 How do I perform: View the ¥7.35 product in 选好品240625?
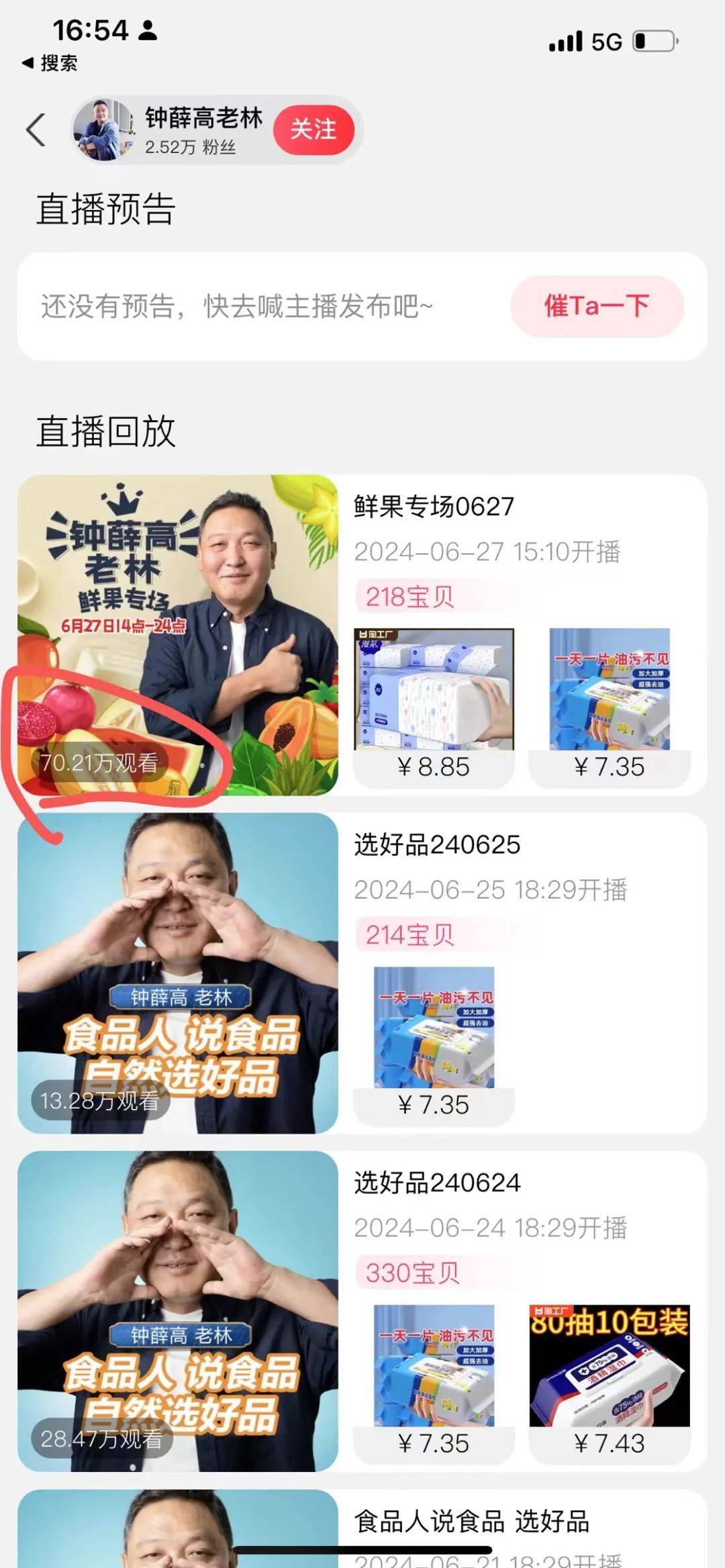point(434,1044)
